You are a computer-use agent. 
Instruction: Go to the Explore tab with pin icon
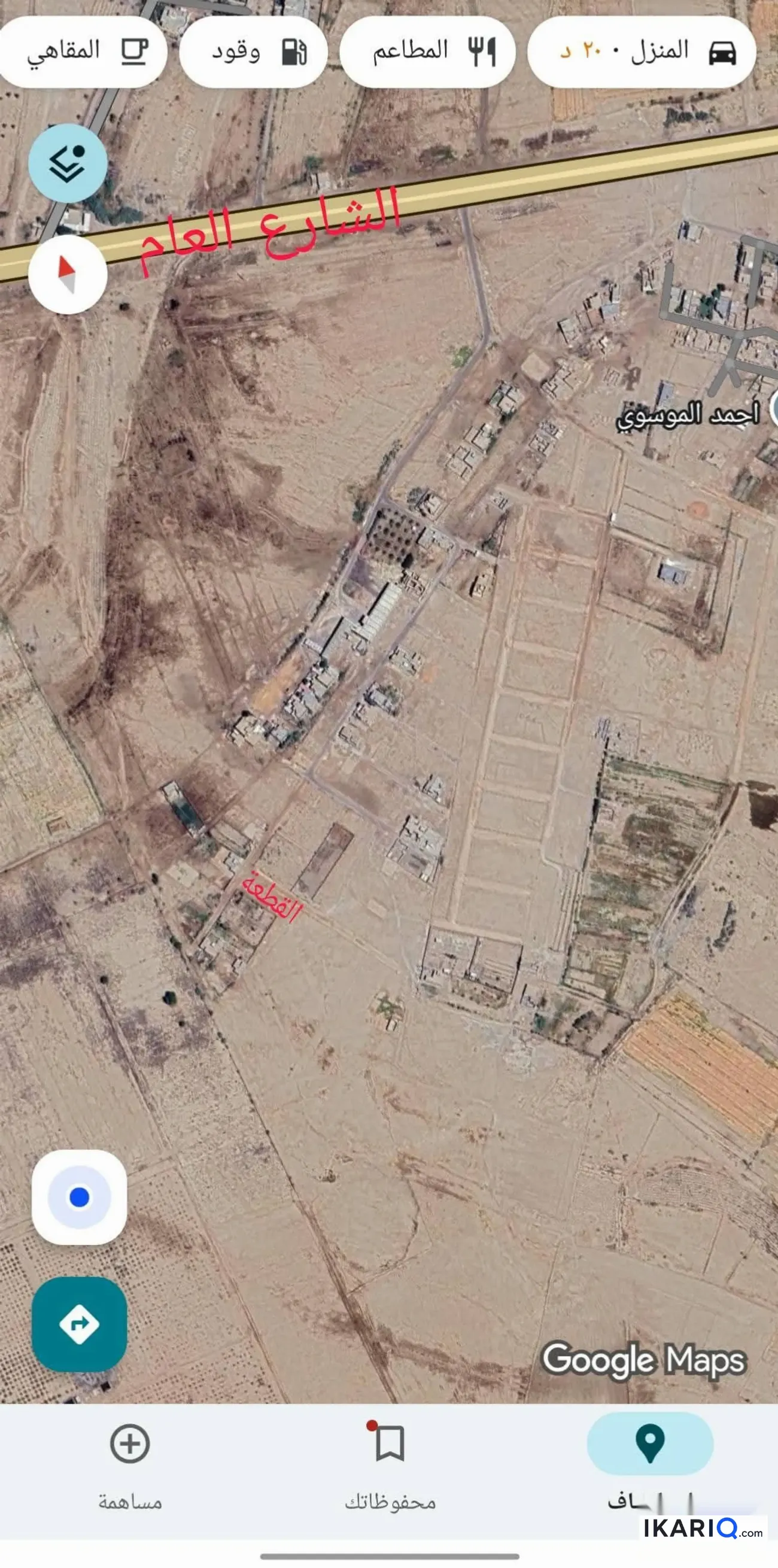(649, 1464)
